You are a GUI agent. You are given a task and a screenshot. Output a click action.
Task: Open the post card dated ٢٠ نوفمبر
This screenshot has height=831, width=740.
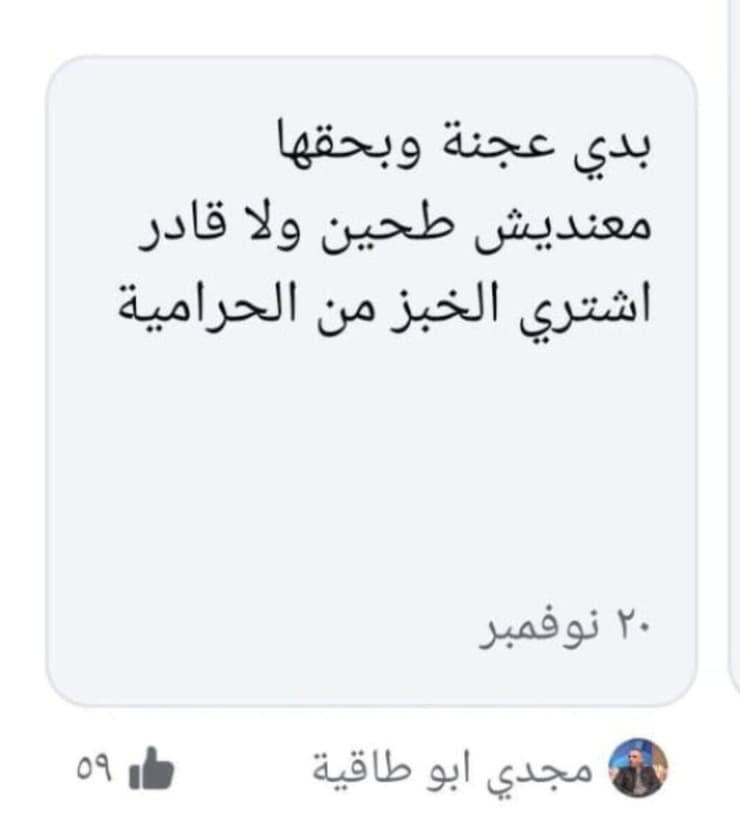click(370, 380)
